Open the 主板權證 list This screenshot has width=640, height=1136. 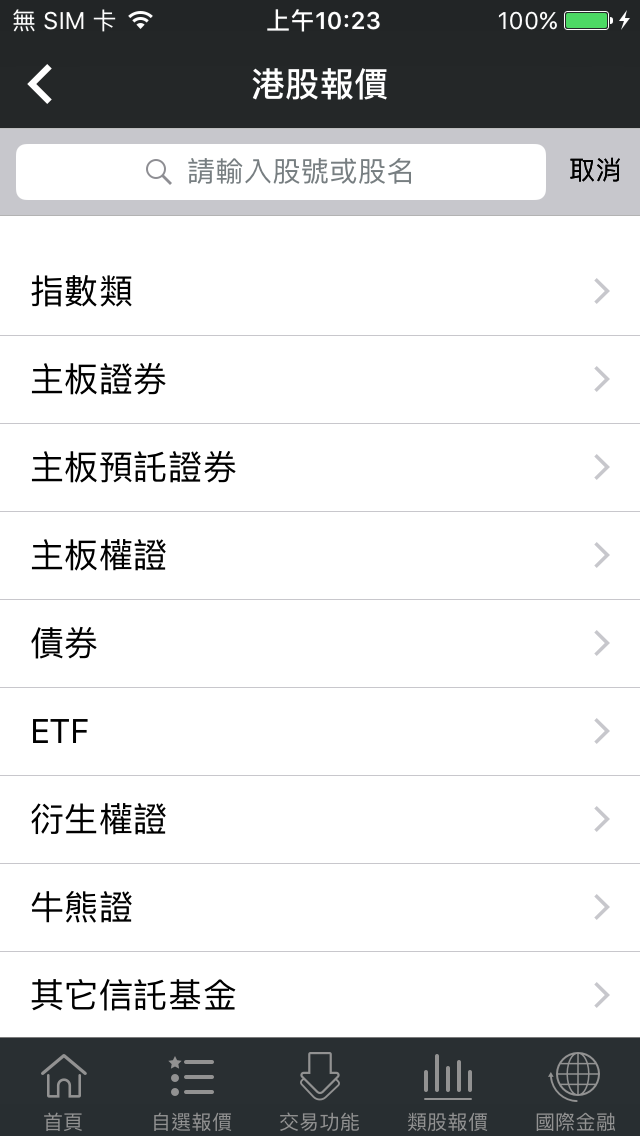point(320,556)
